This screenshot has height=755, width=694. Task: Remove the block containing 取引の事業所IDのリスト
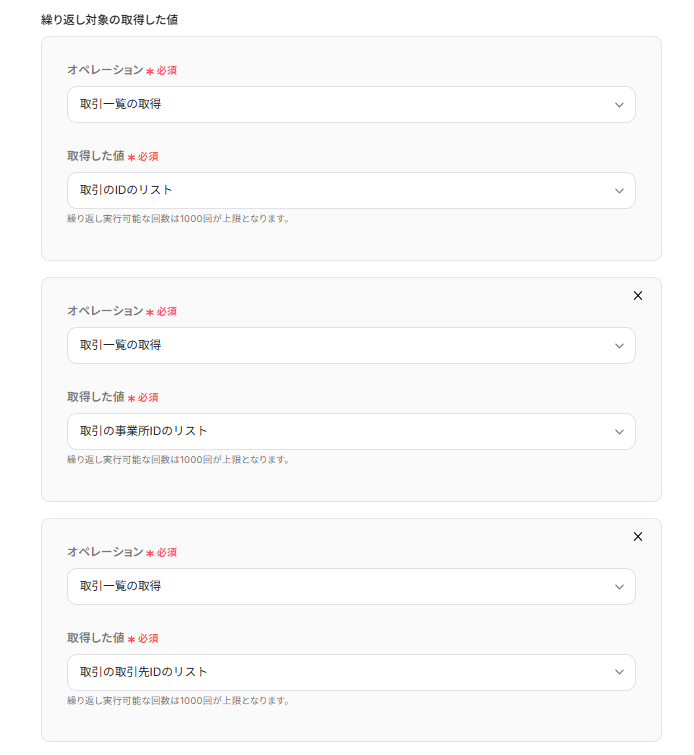[x=638, y=296]
